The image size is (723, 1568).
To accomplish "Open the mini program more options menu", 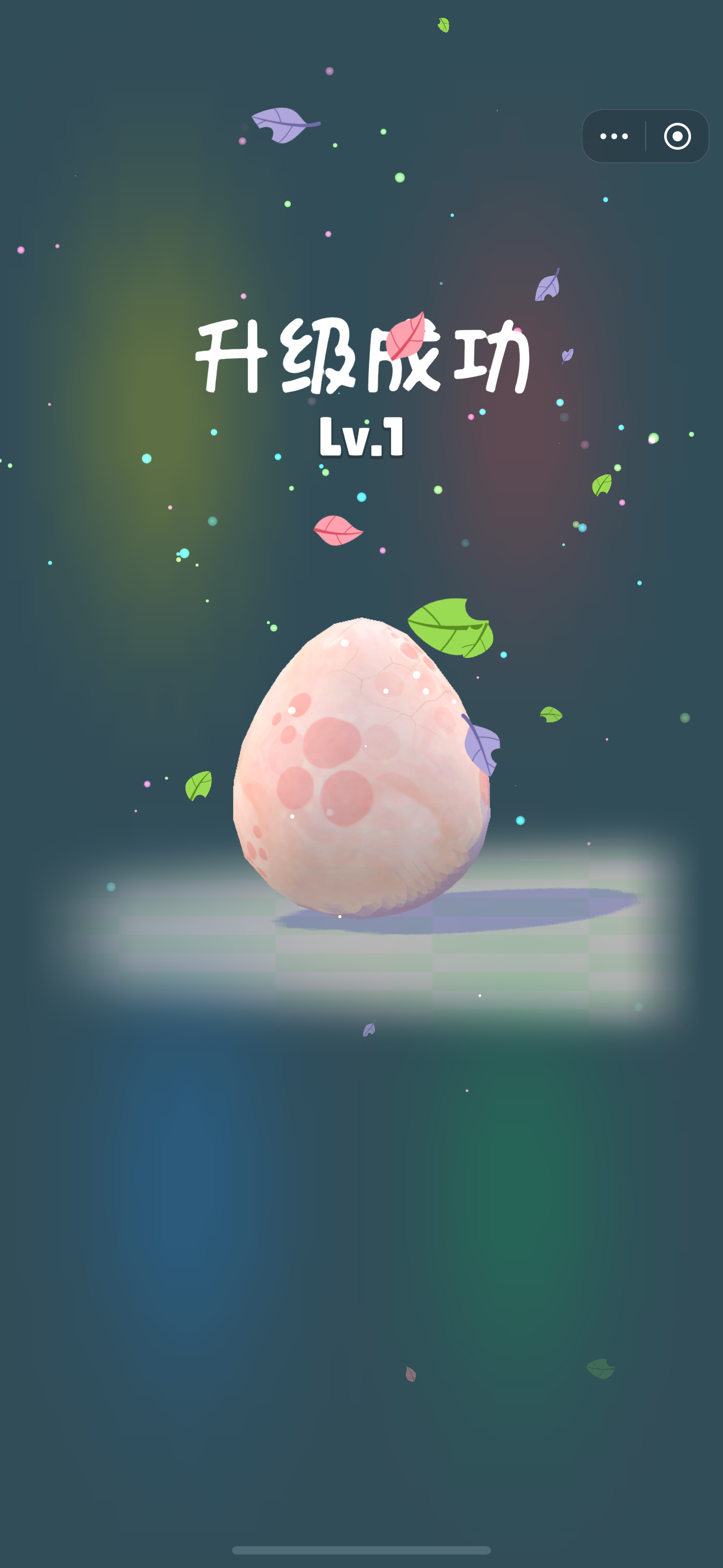I will point(614,136).
